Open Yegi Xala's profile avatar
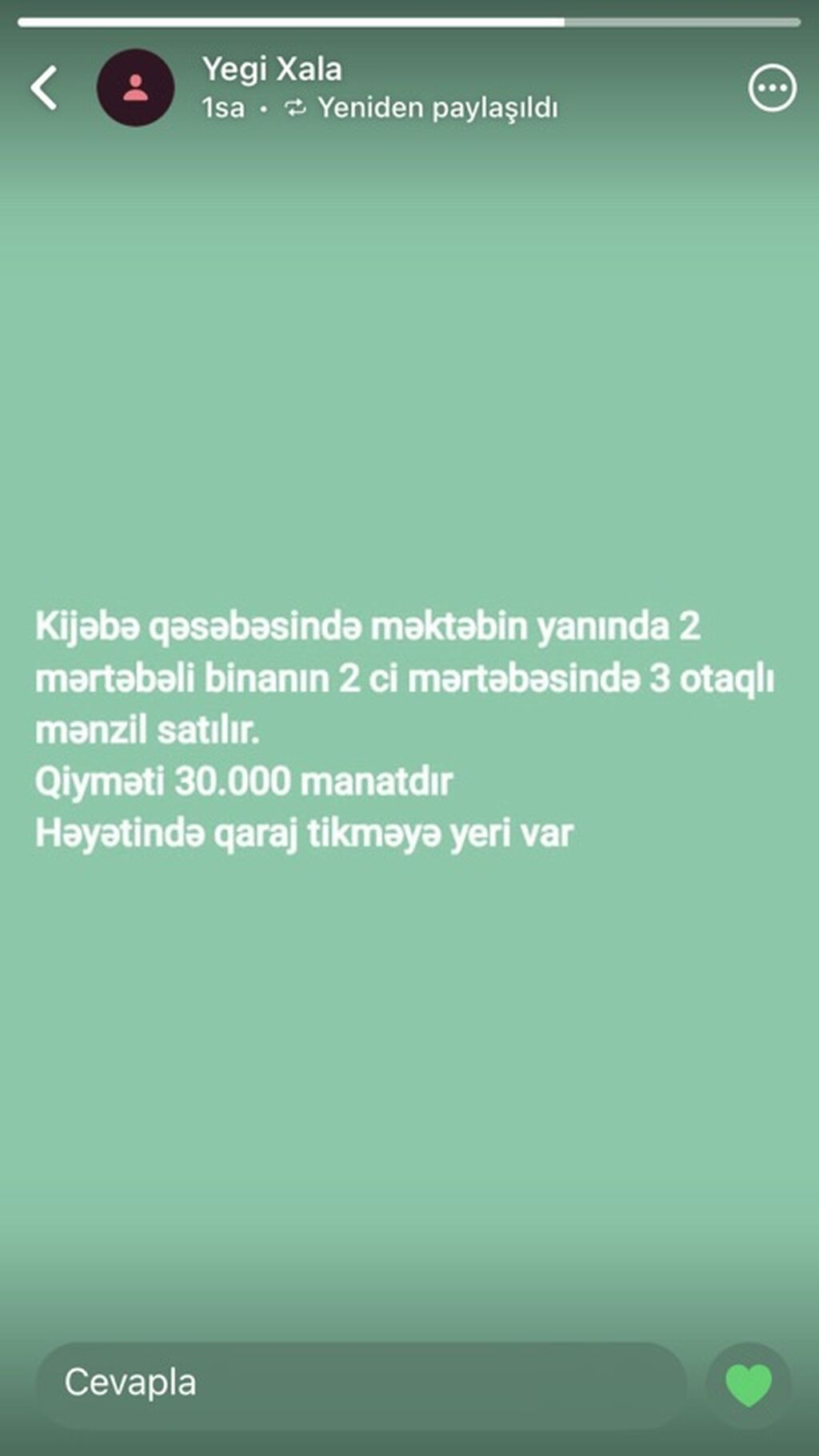 coord(135,88)
